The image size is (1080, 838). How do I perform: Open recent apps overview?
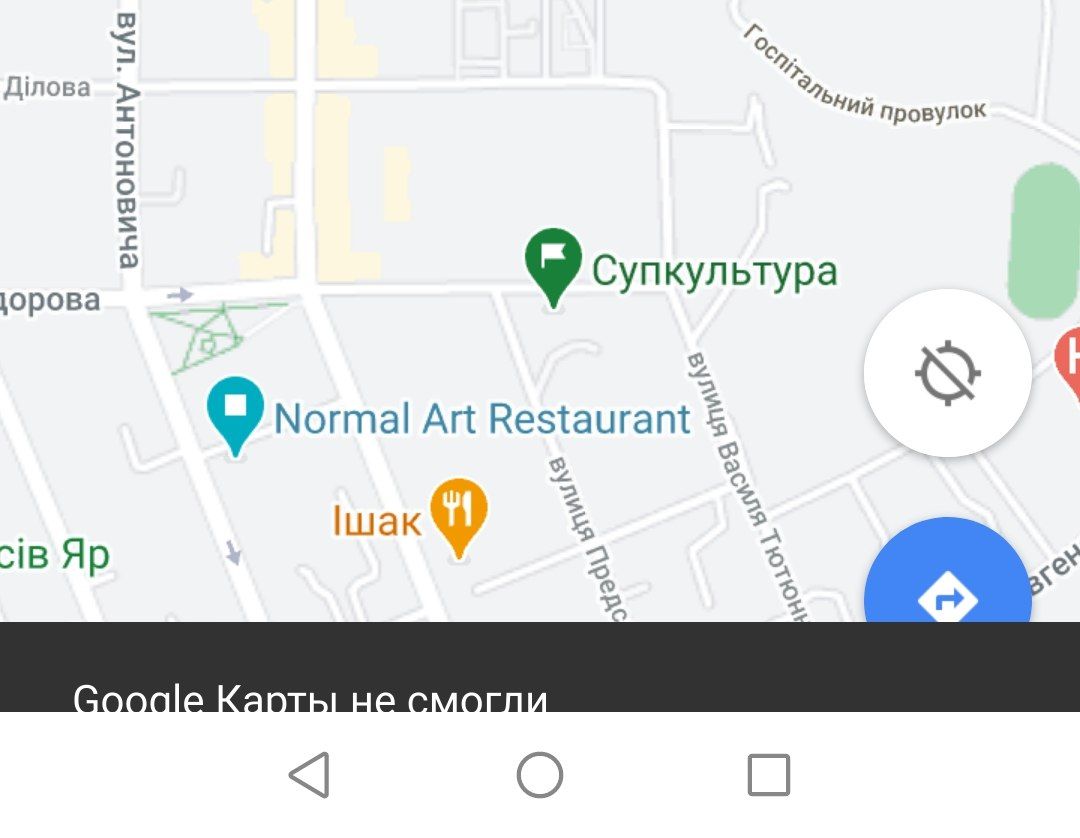tap(768, 775)
